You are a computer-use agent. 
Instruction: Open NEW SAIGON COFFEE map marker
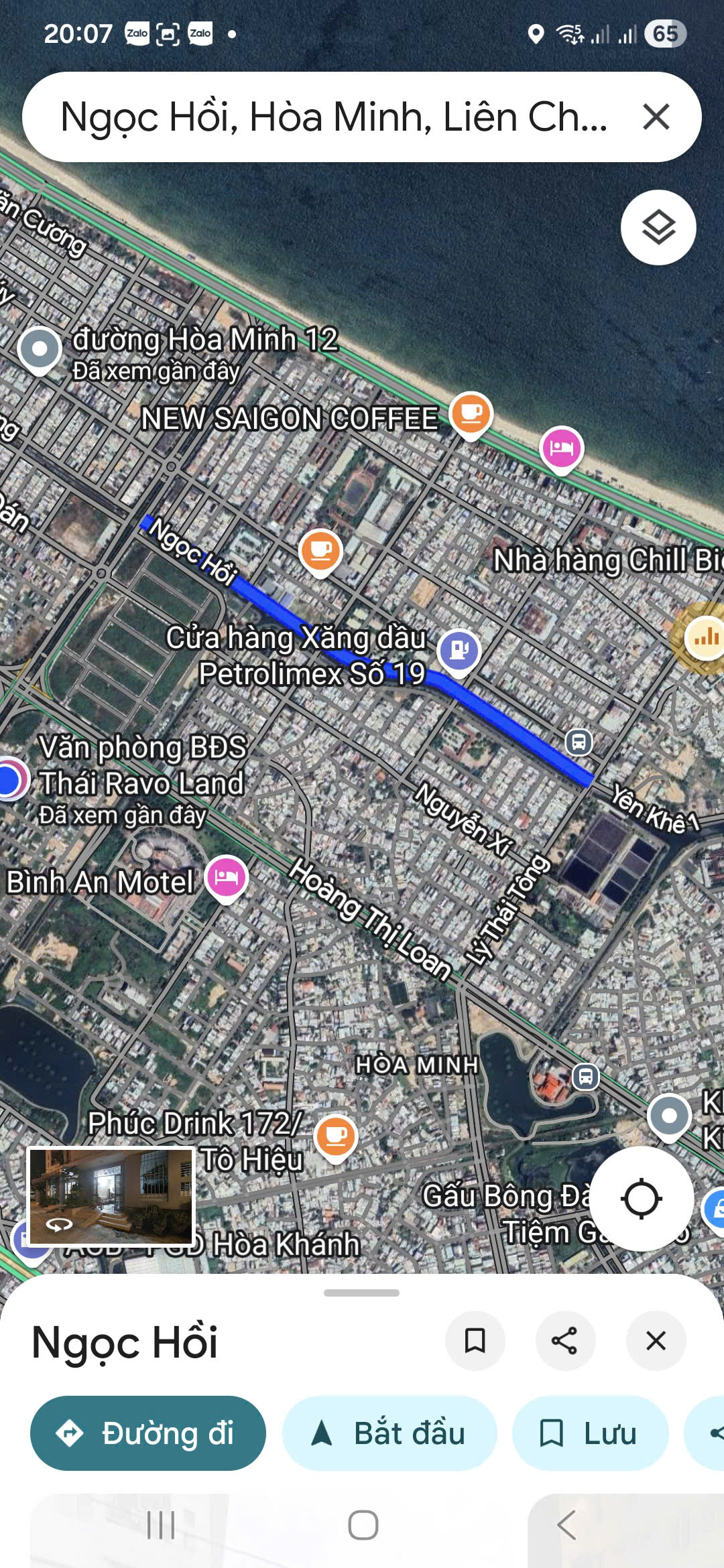tap(471, 413)
